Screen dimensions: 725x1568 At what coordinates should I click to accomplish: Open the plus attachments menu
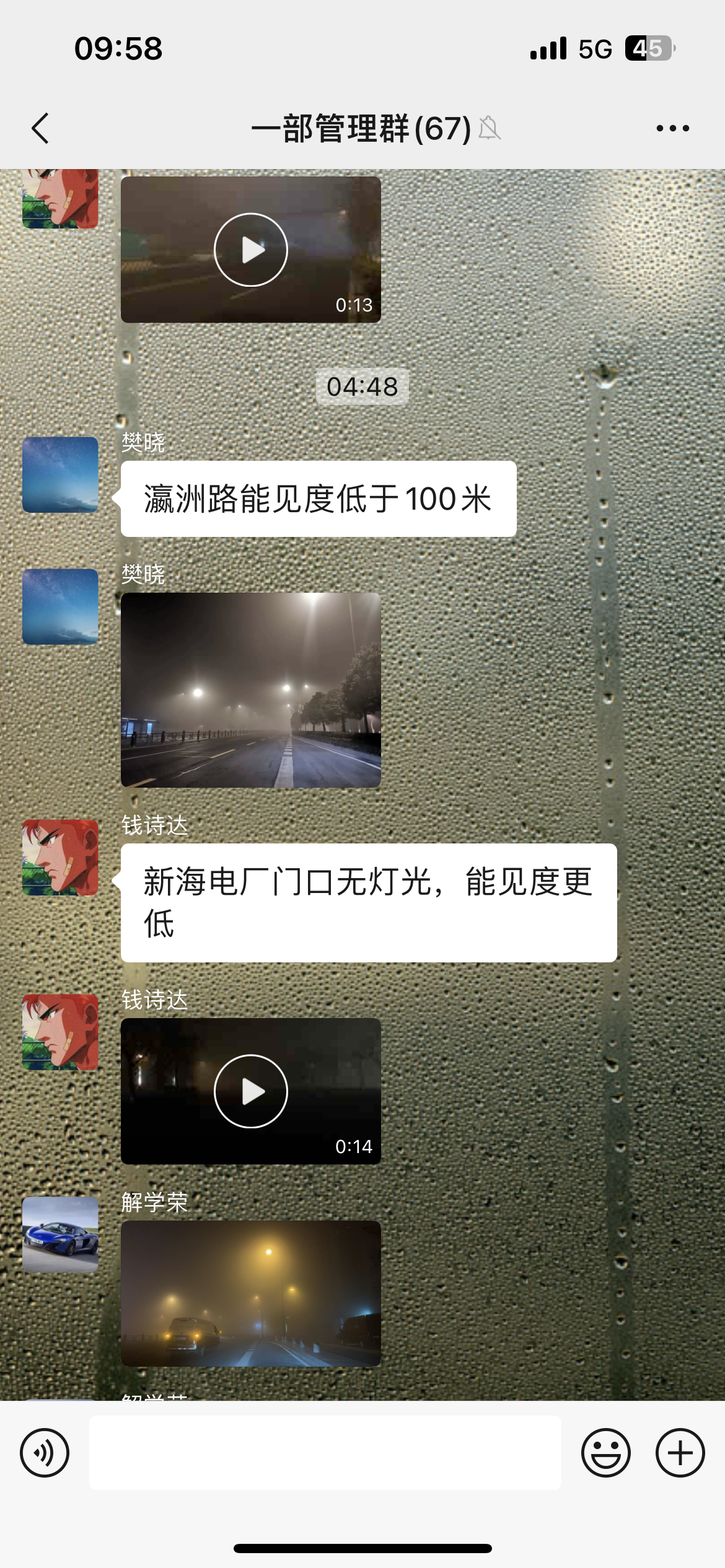(680, 1453)
